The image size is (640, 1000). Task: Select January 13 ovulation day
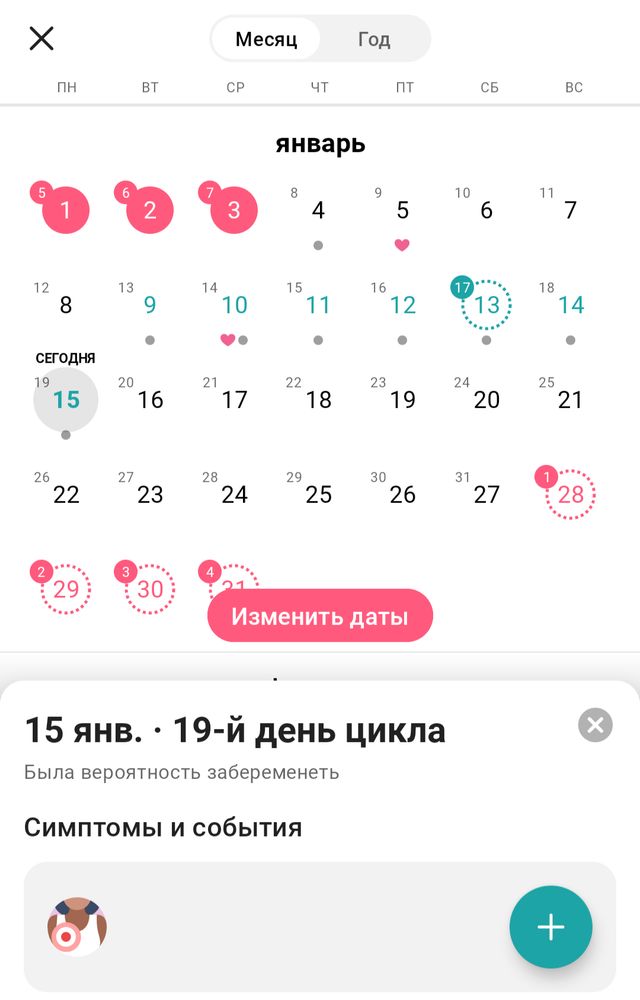point(486,305)
